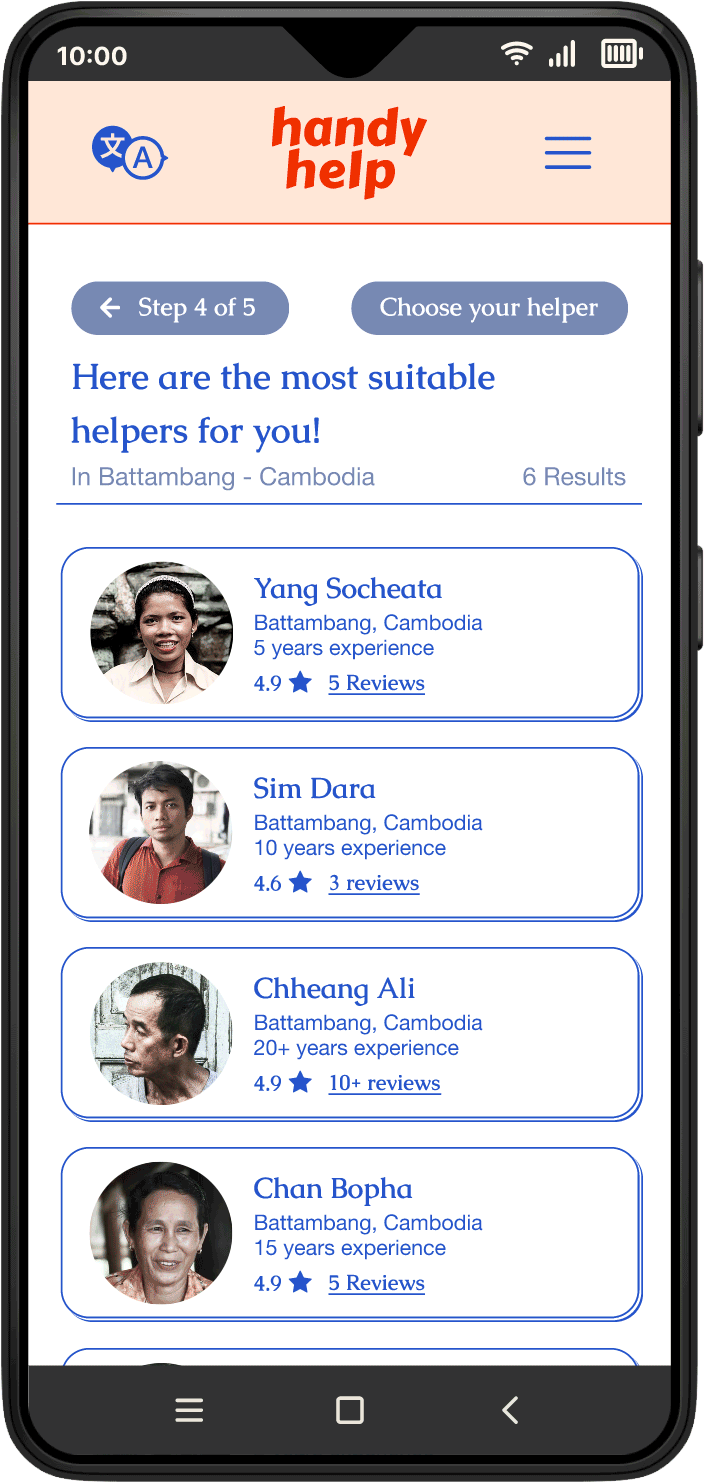The image size is (704, 1482).
Task: Tap the Choose your helper button
Action: point(489,308)
